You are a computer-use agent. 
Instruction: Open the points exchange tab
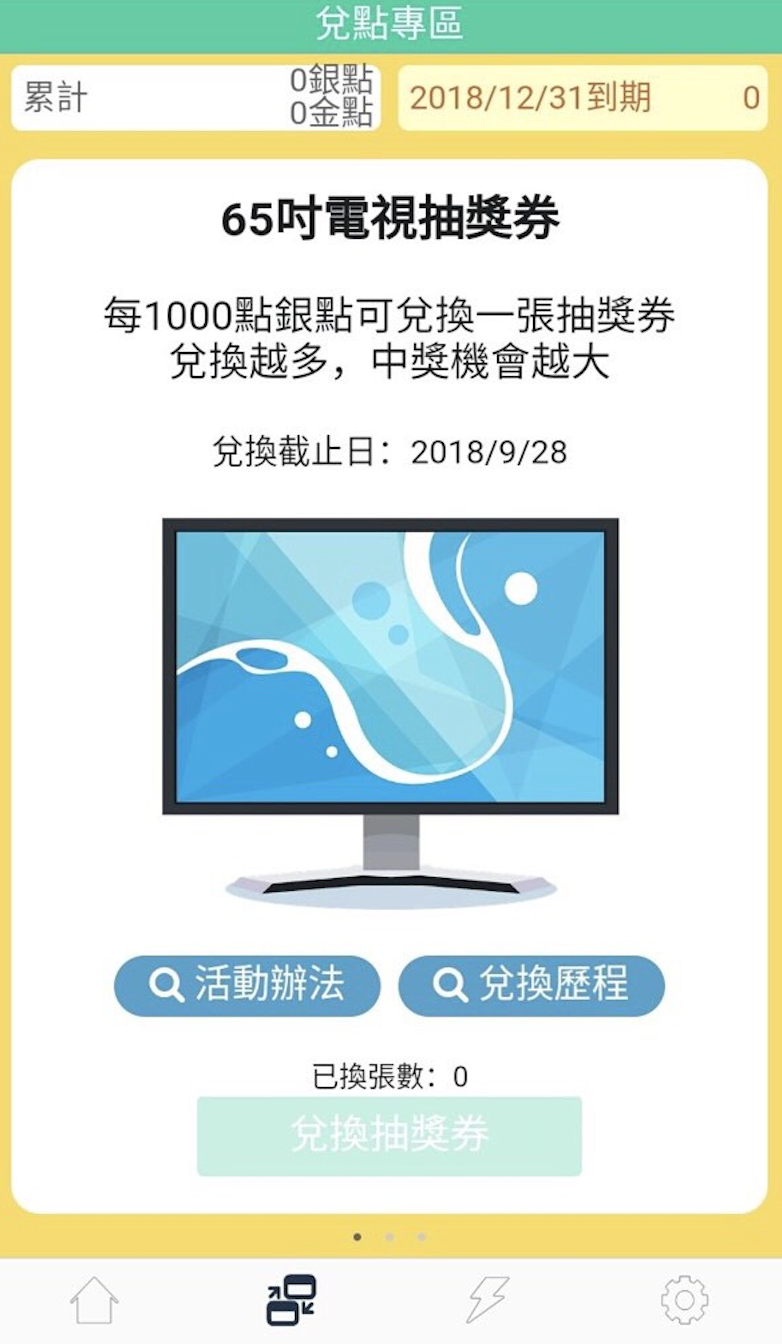click(291, 1300)
